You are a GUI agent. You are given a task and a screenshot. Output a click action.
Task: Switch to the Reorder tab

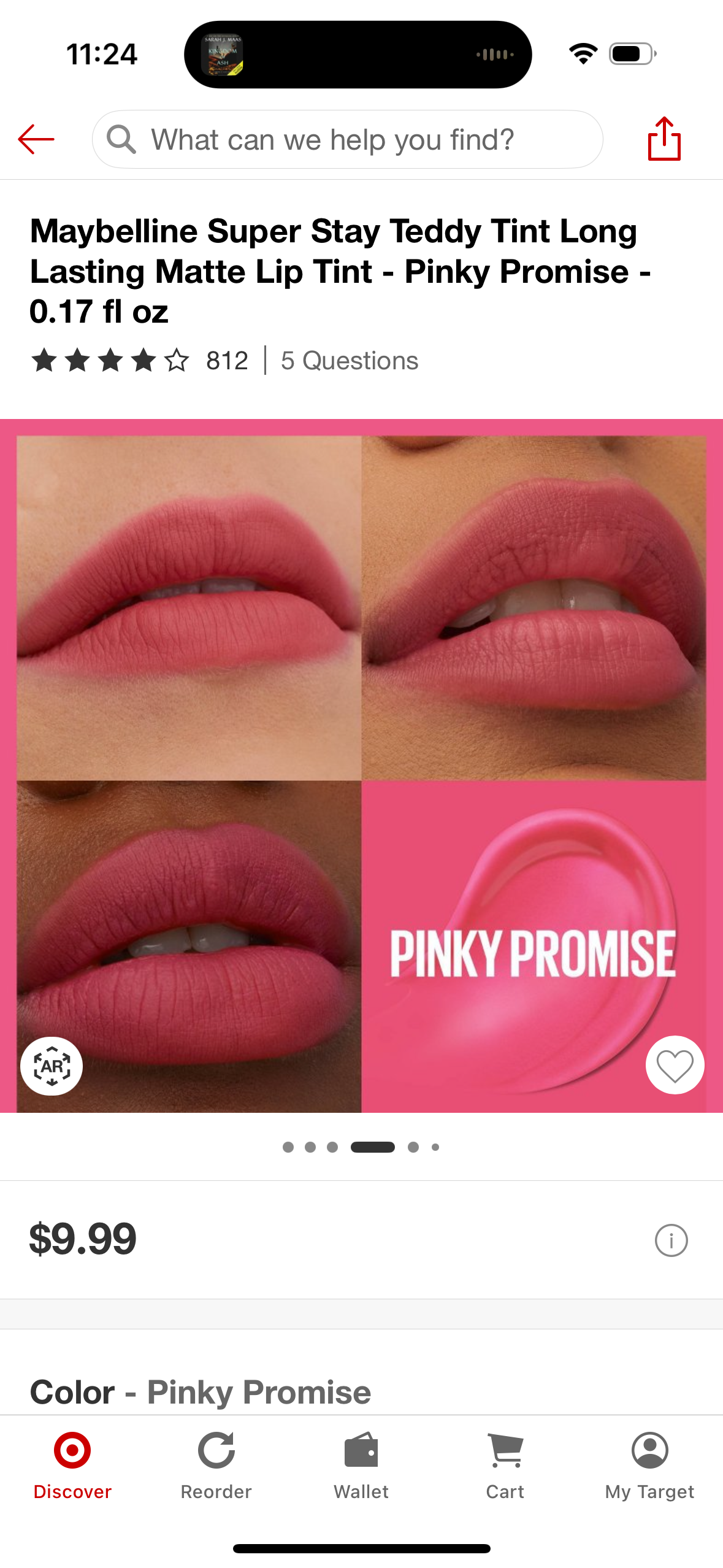[216, 1466]
